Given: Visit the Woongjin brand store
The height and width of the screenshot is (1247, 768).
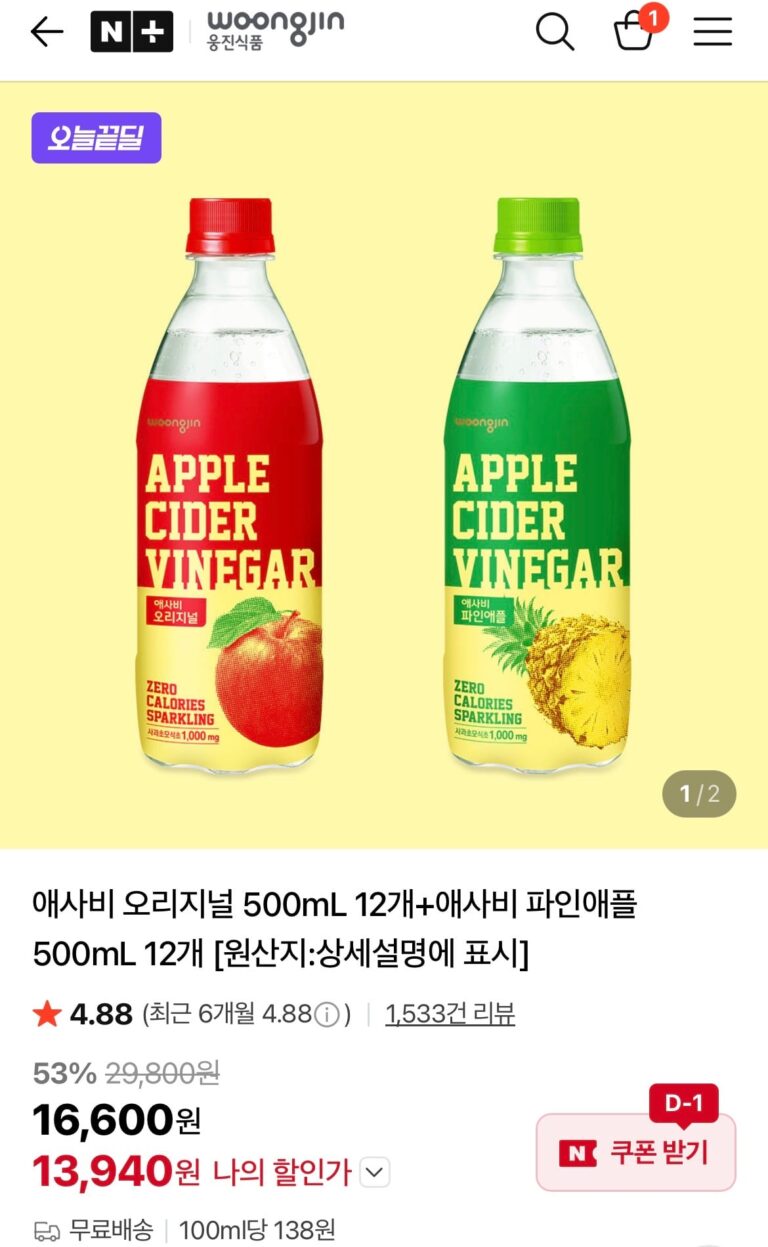Looking at the screenshot, I should (274, 30).
